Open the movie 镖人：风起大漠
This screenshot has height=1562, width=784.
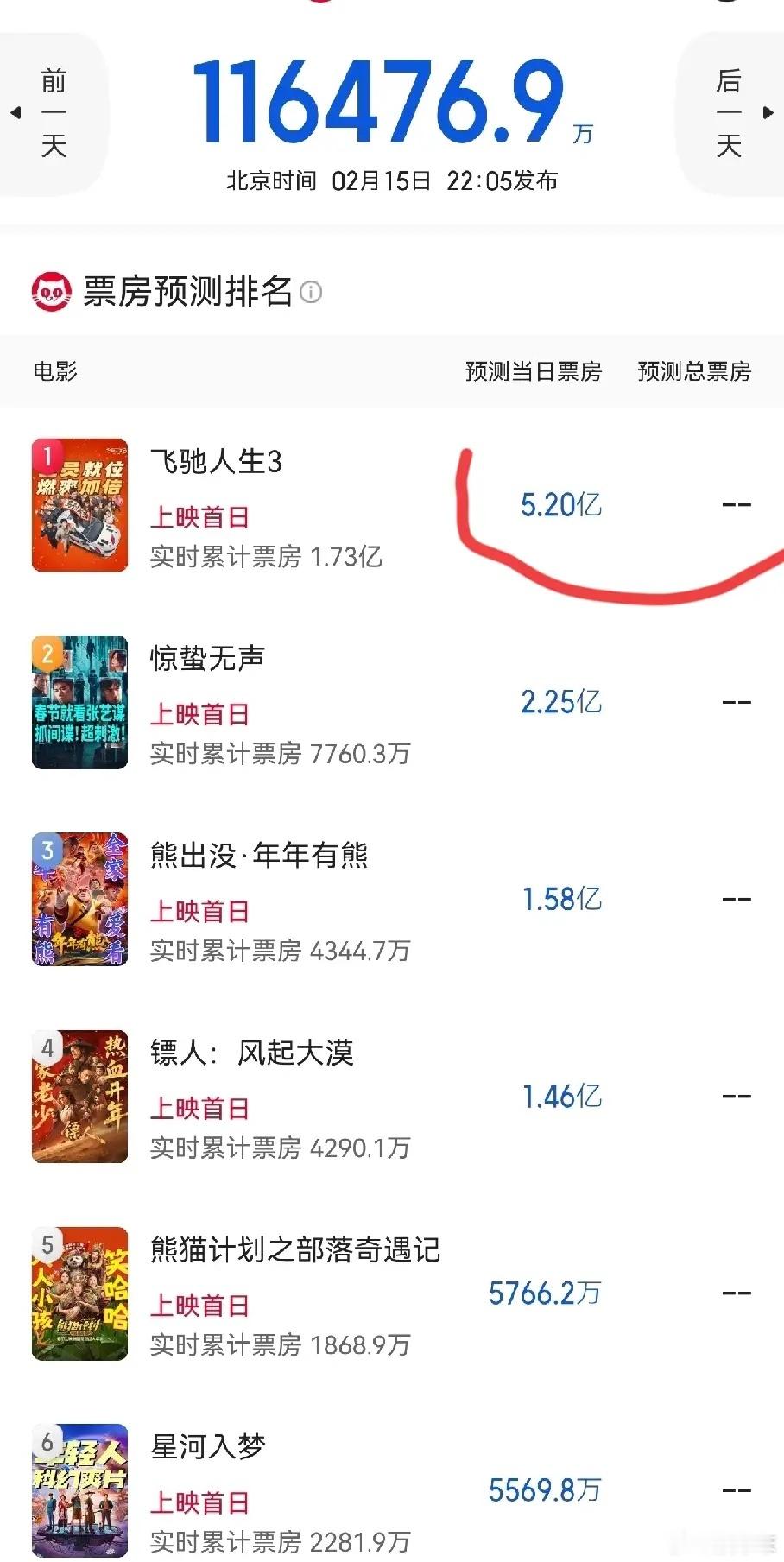[250, 1053]
